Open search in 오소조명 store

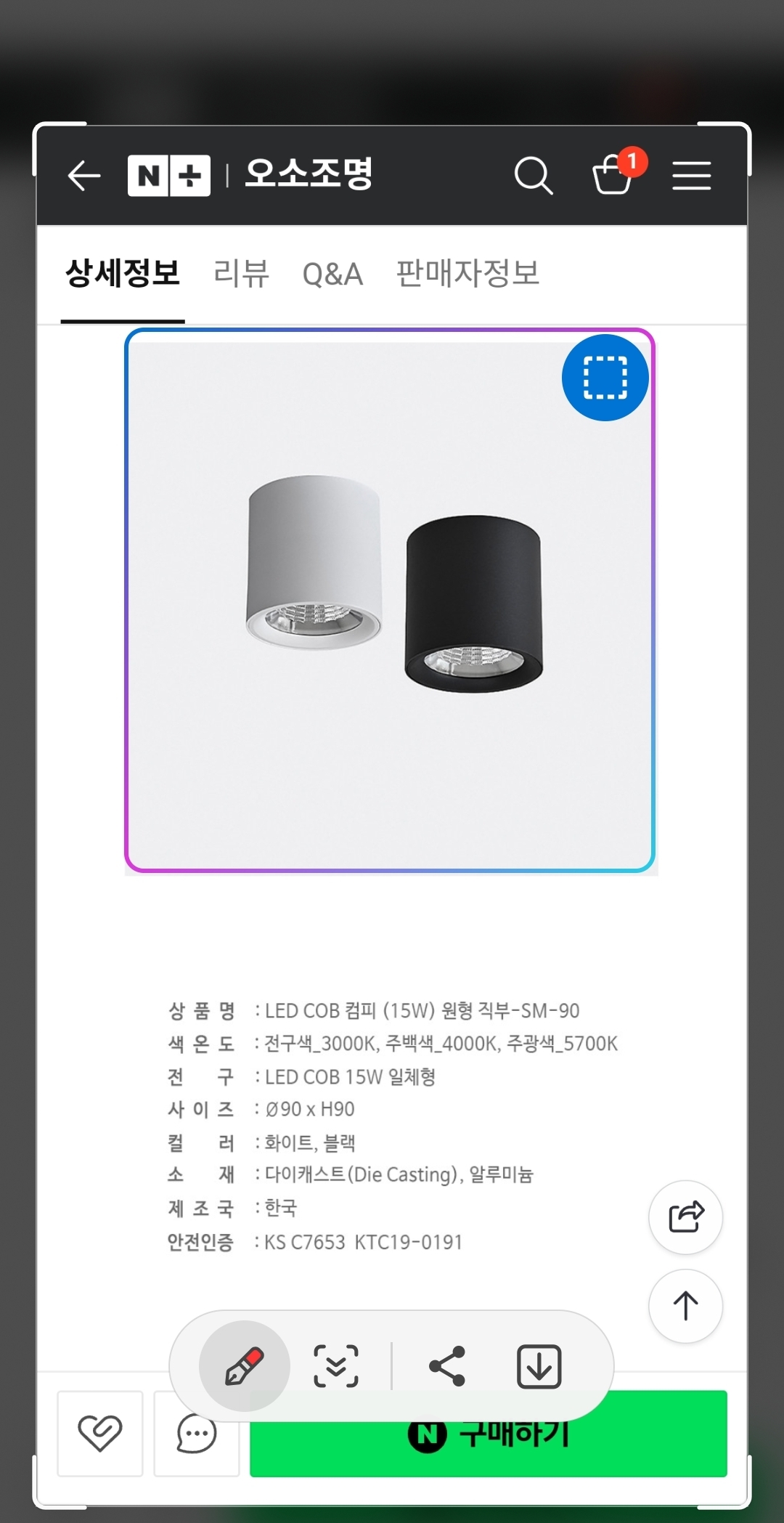tap(534, 176)
